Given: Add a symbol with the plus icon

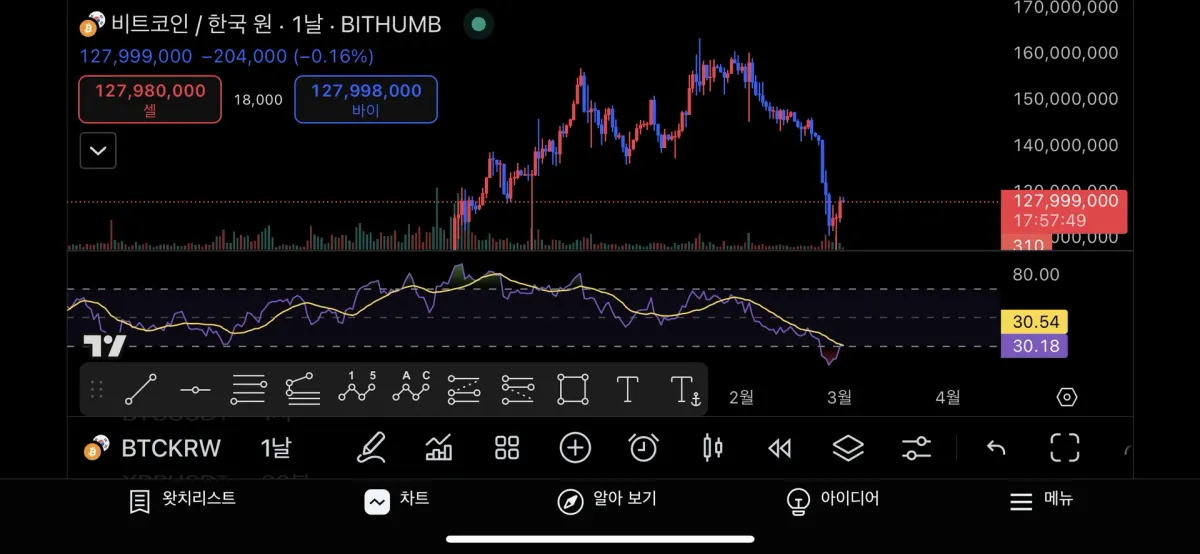Looking at the screenshot, I should (x=575, y=448).
